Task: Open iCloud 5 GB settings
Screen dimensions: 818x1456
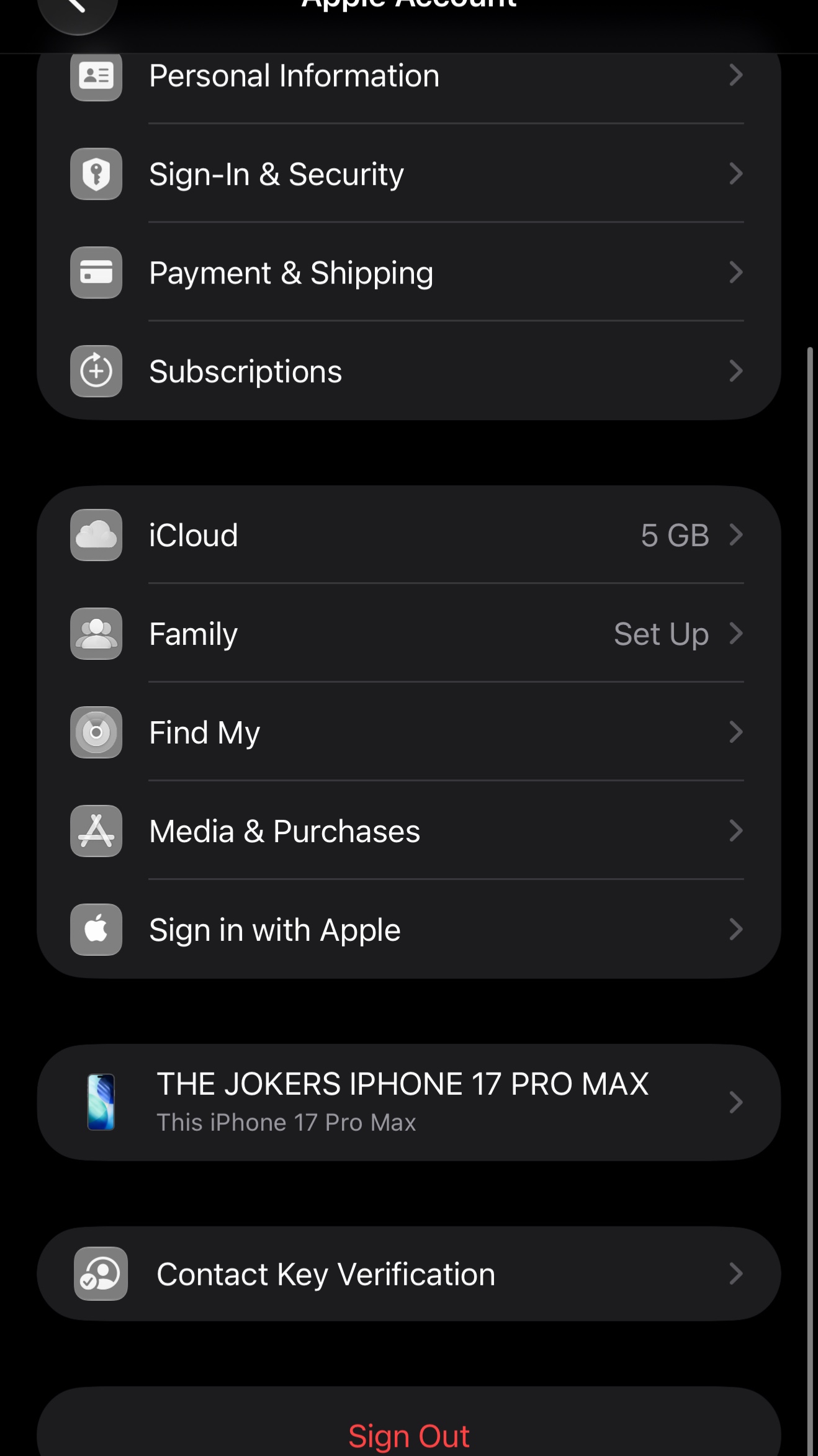Action: pyautogui.click(x=408, y=535)
